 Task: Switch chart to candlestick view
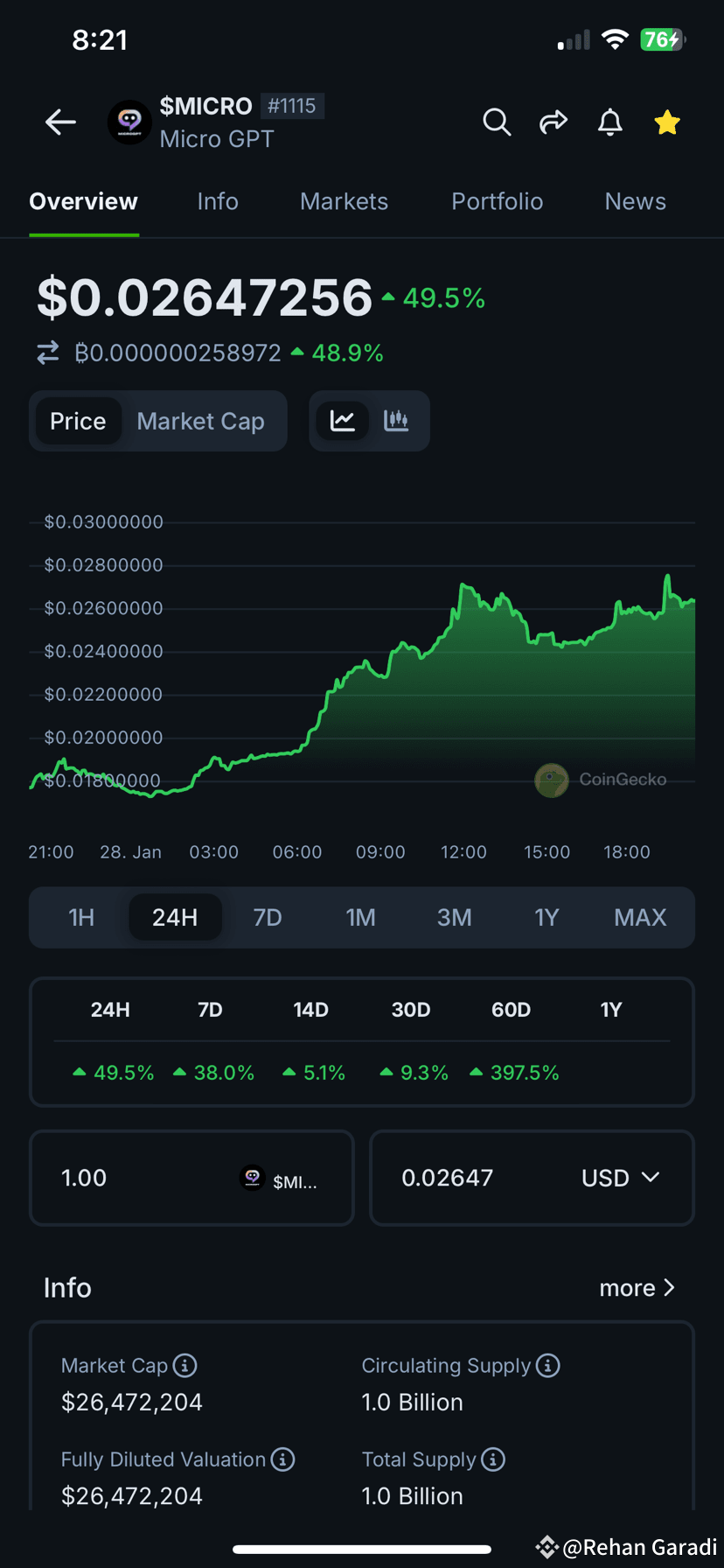(x=397, y=421)
